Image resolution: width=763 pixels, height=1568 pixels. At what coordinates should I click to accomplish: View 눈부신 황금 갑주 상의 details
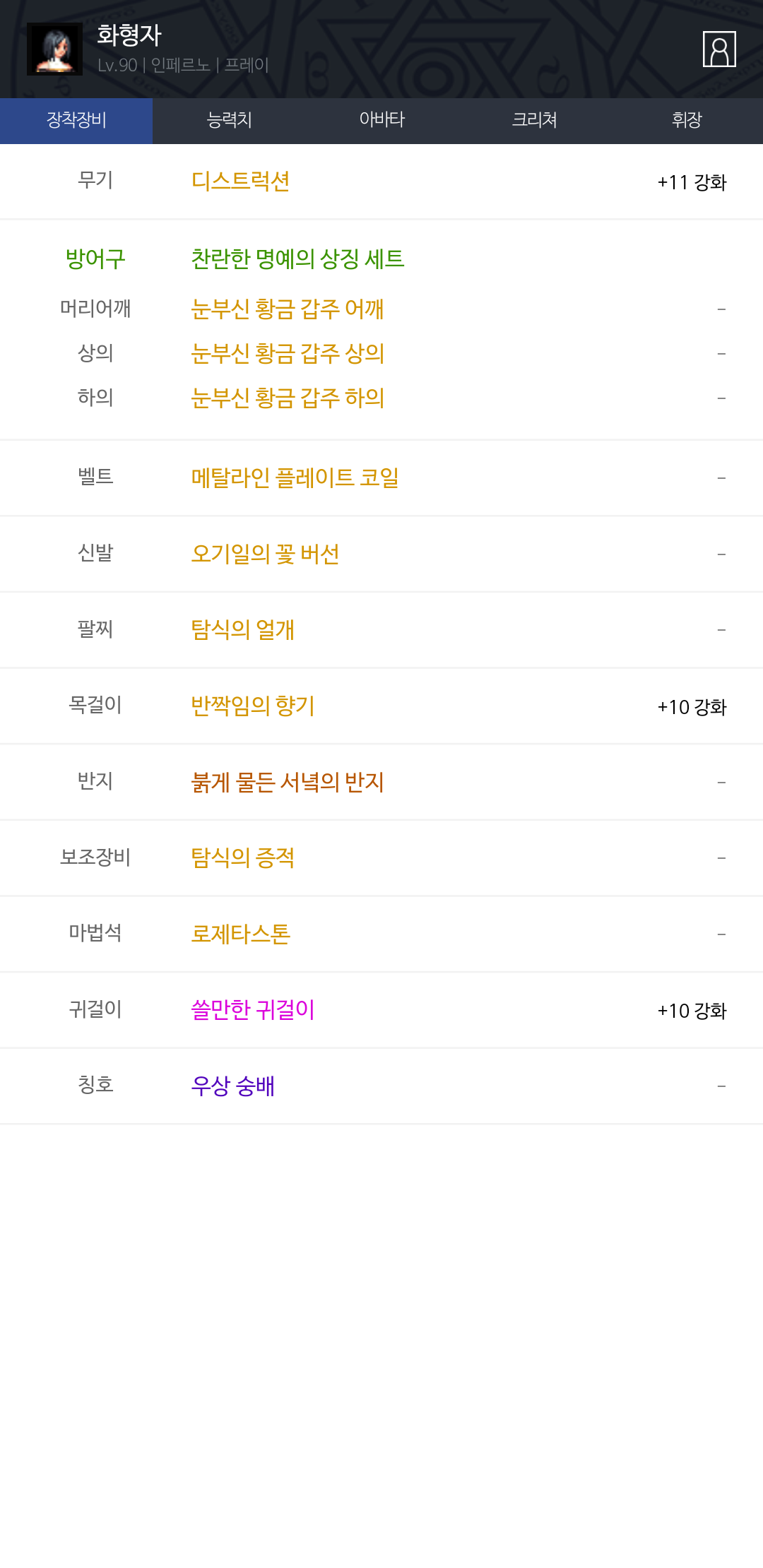tap(288, 353)
